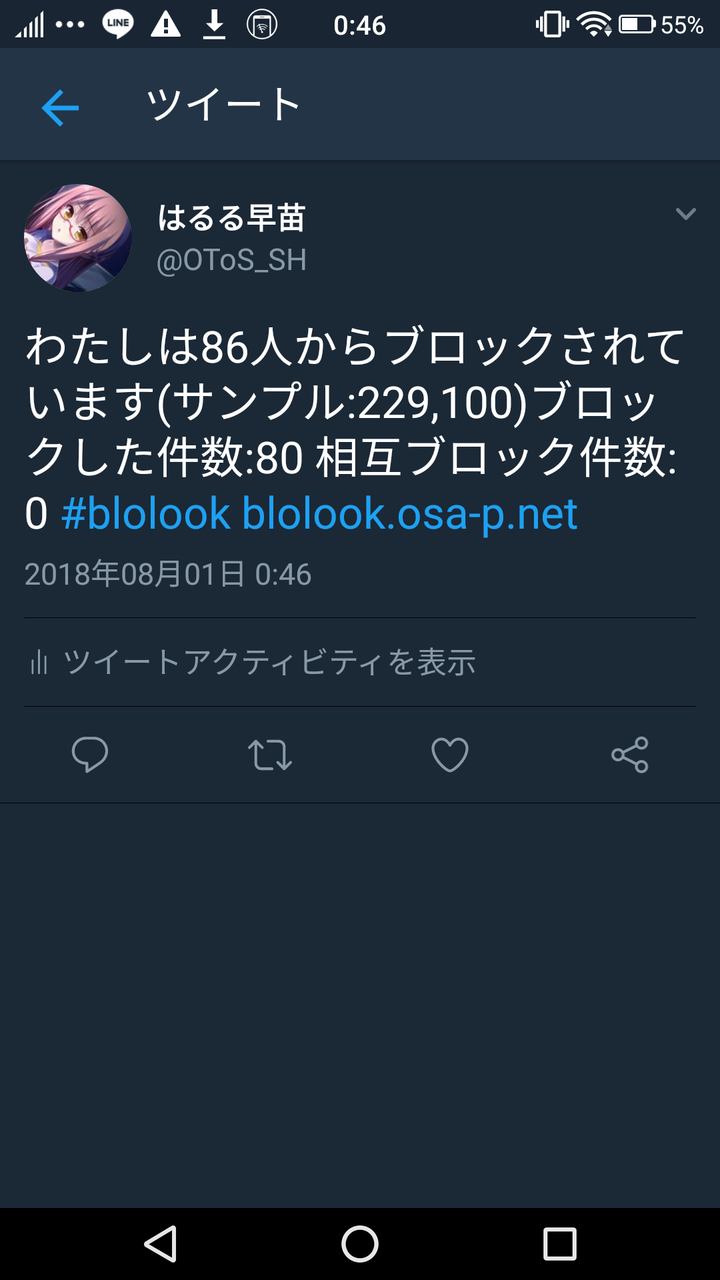Share this tweet
The width and height of the screenshot is (720, 1280).
(x=630, y=755)
